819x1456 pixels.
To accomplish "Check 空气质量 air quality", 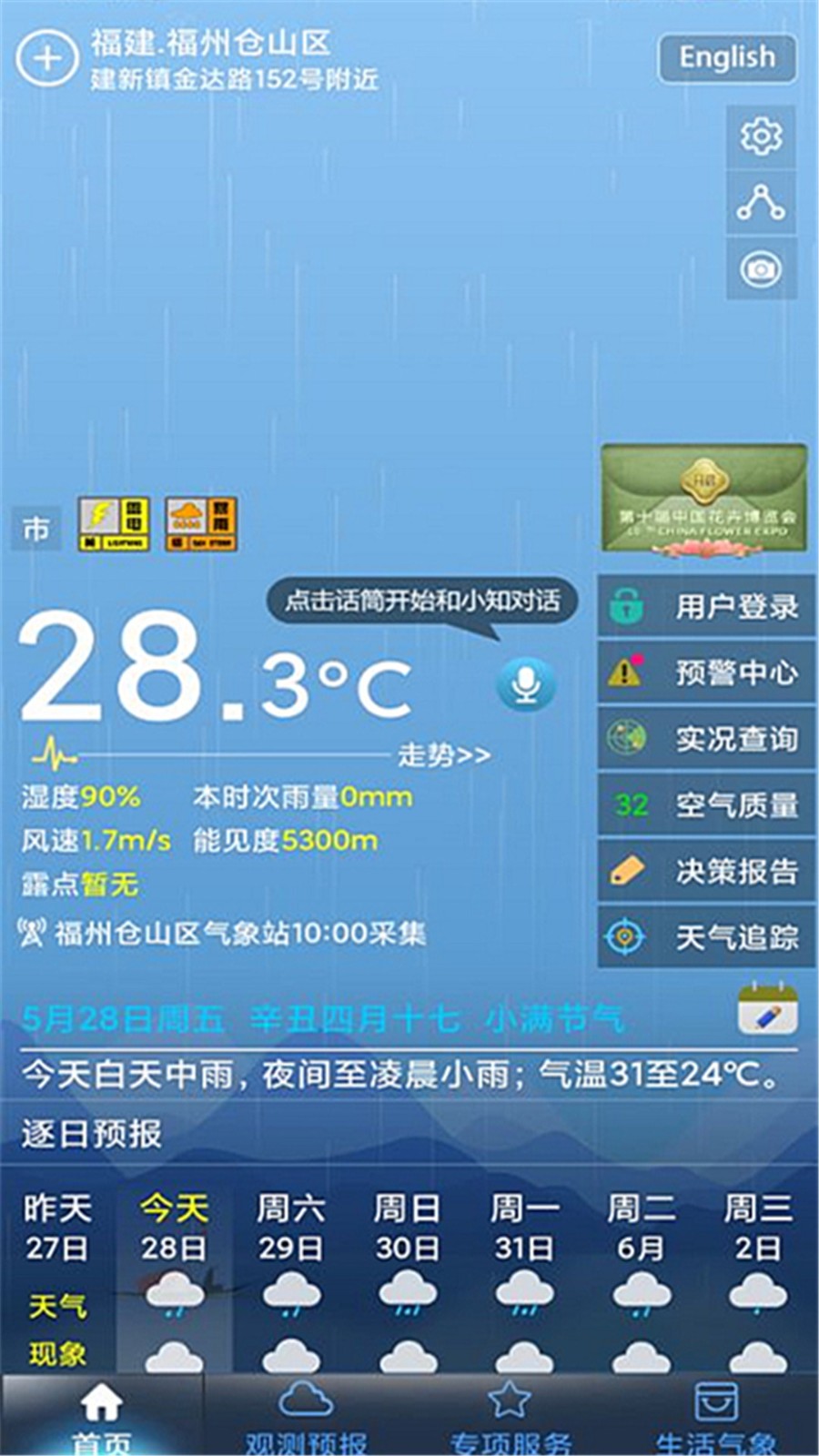I will point(706,805).
